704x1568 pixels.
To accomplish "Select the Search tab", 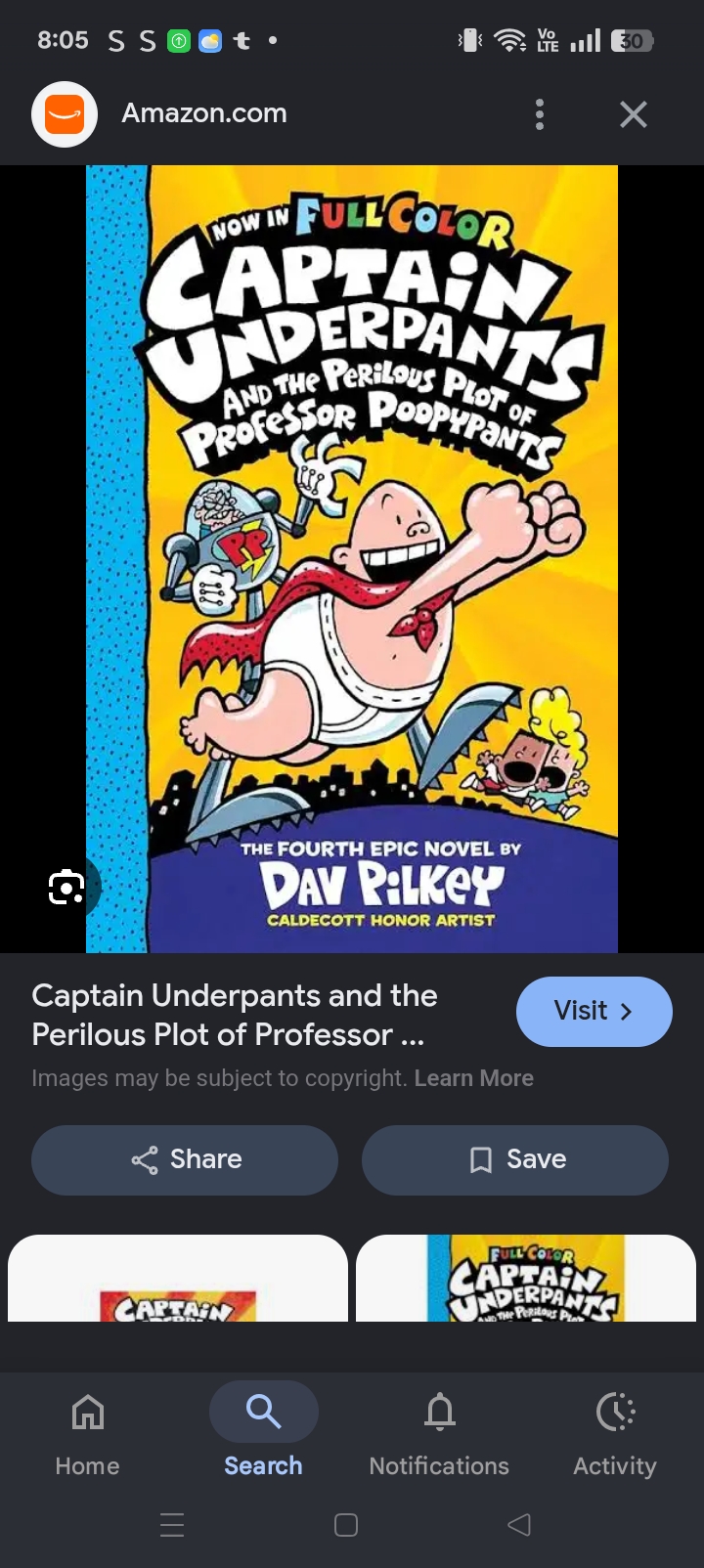I will point(263,1433).
